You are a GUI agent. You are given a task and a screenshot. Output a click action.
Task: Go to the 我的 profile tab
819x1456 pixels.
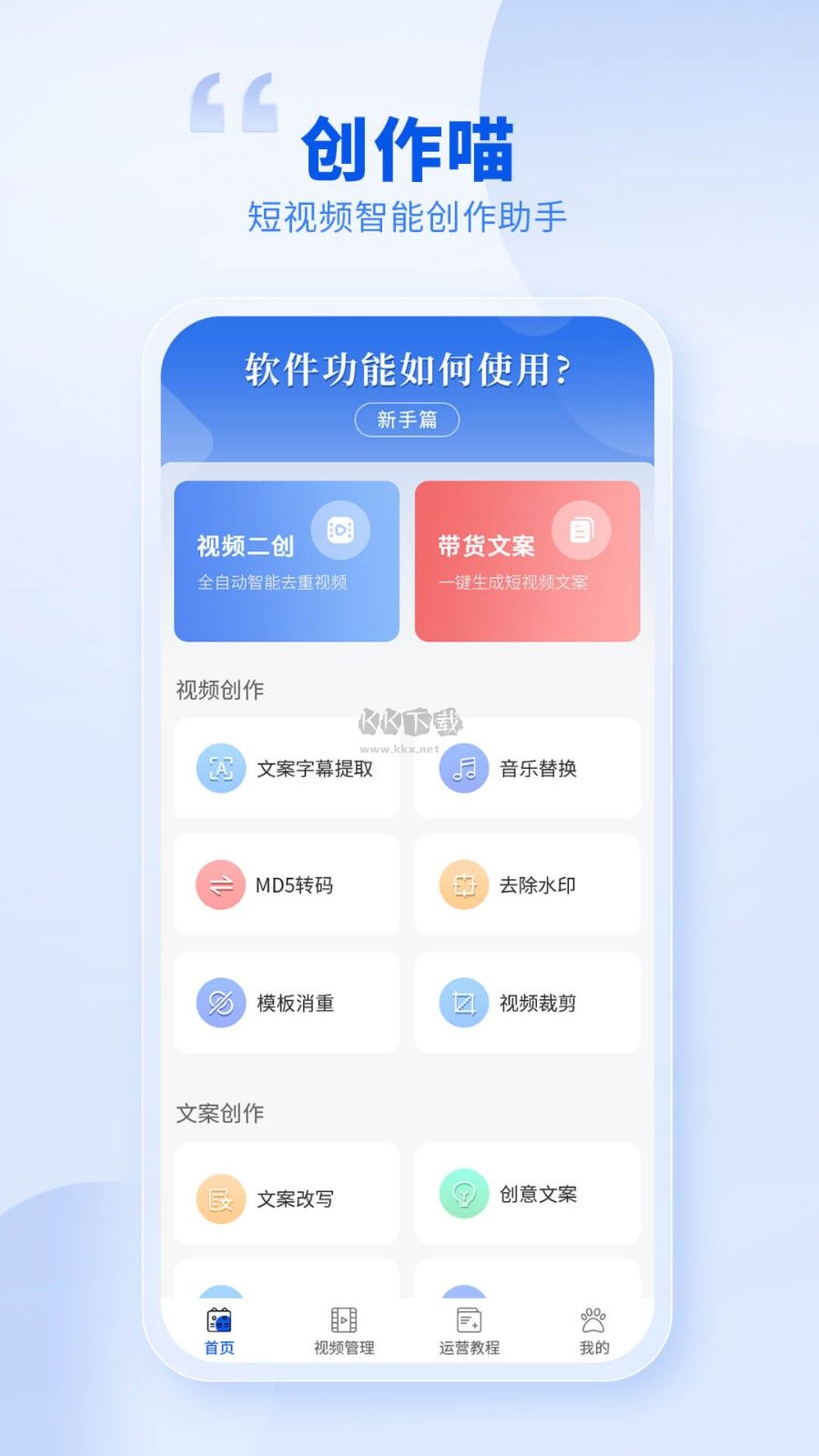[x=594, y=1331]
